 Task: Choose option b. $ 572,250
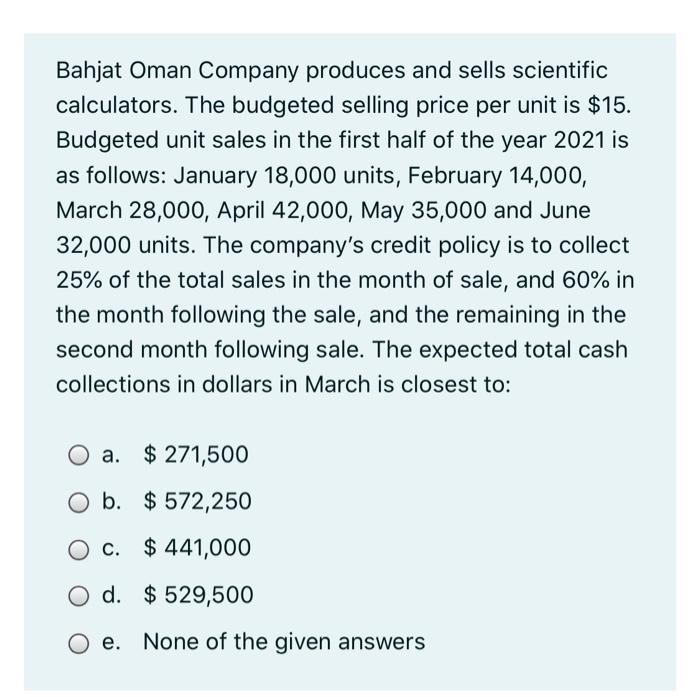tap(79, 502)
